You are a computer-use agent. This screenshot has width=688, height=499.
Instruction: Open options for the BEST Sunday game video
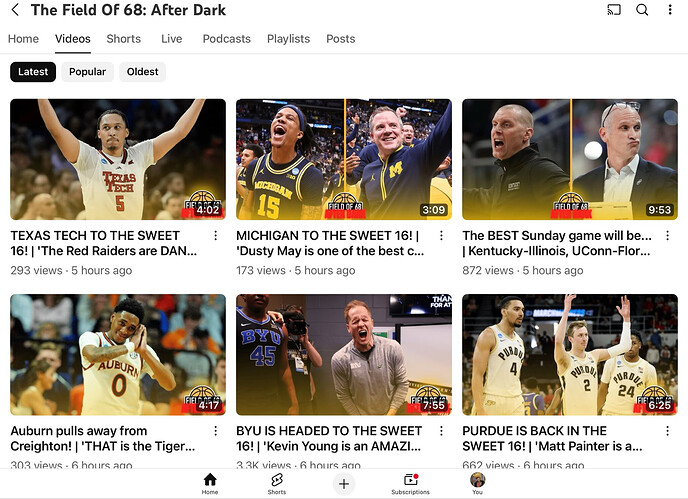668,236
